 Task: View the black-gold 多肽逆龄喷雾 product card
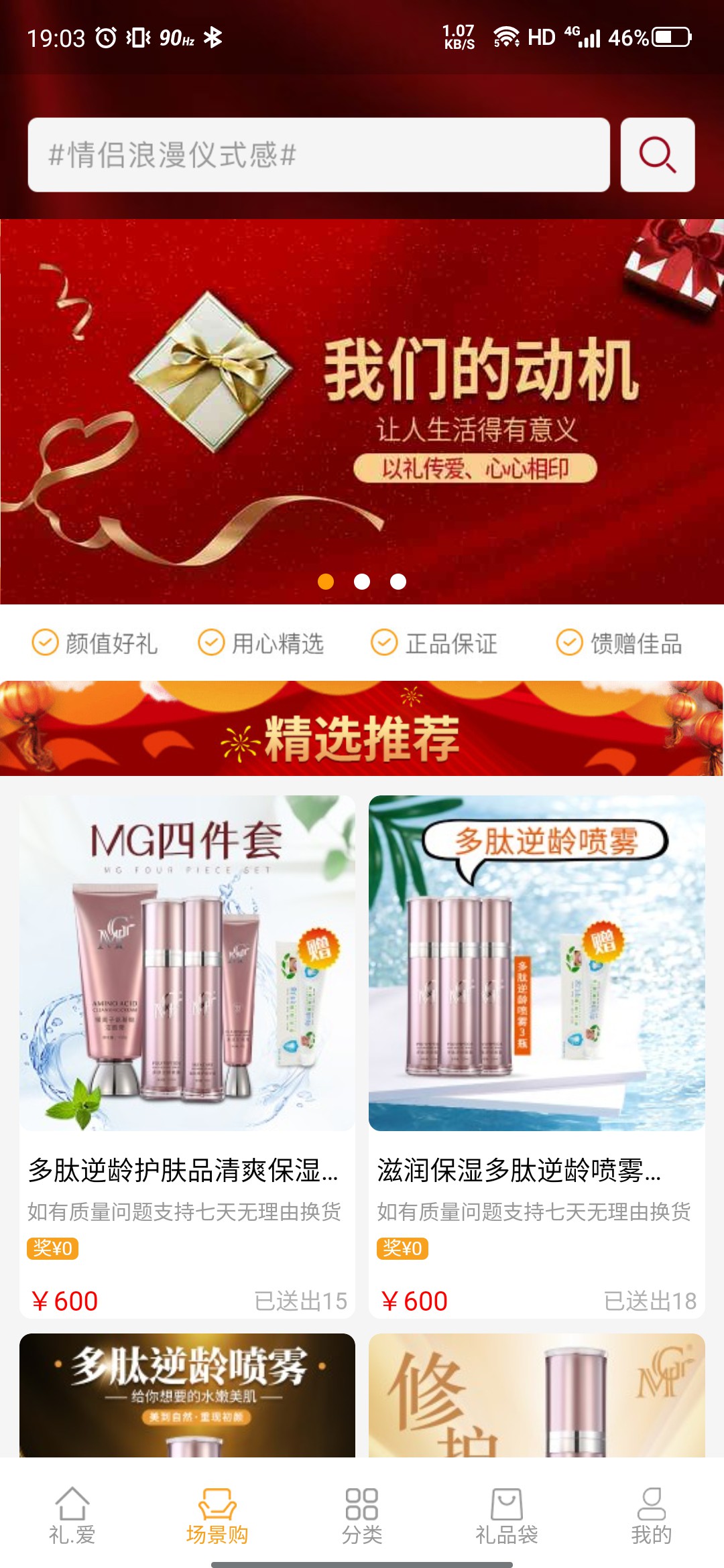(x=187, y=1395)
